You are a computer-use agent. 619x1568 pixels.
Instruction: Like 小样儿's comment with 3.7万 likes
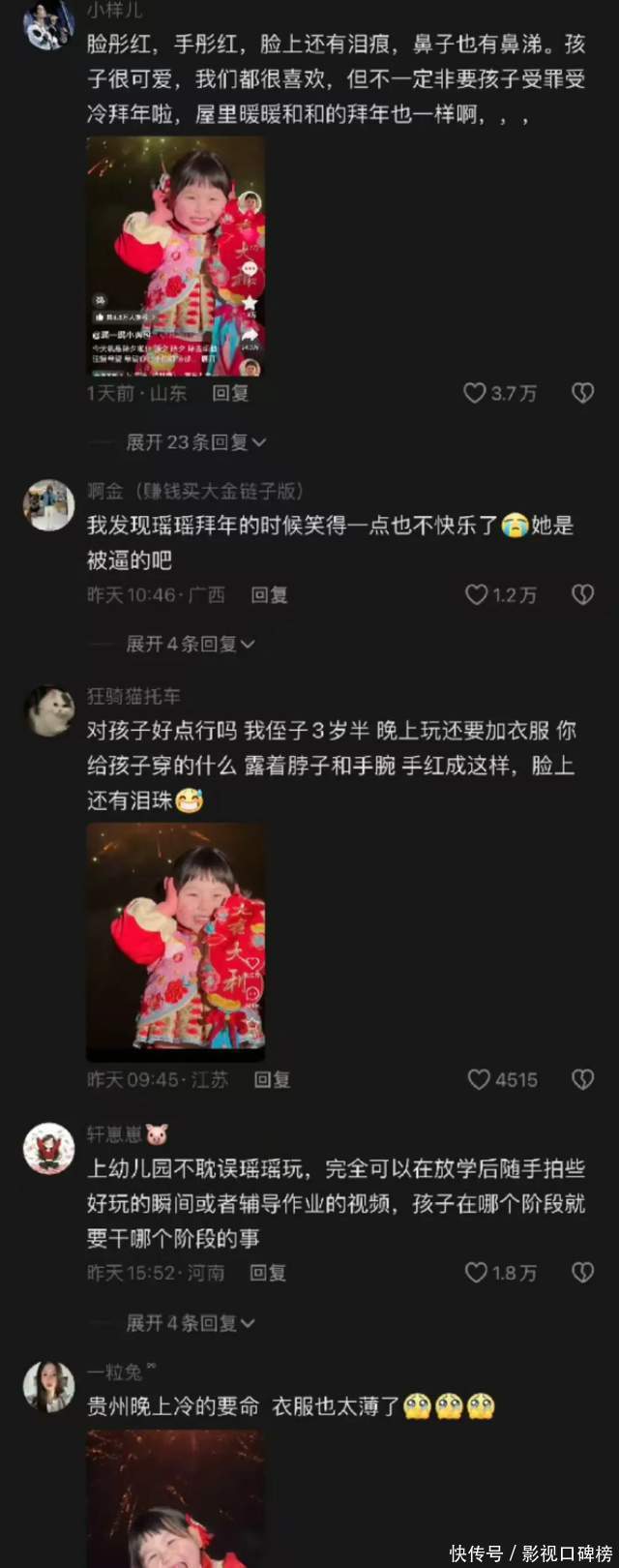tap(475, 393)
